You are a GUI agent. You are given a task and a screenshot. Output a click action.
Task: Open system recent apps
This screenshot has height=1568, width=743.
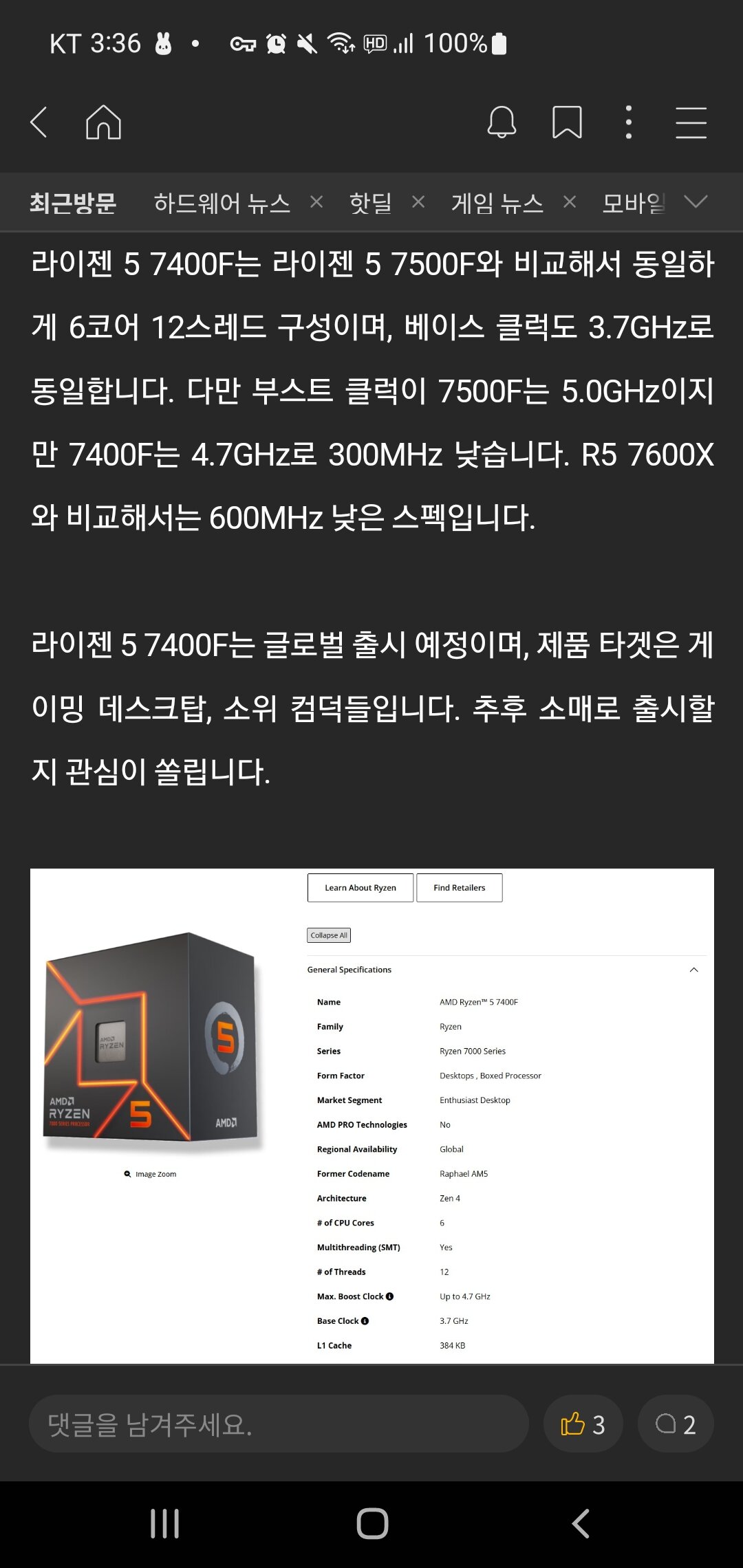[165, 1523]
